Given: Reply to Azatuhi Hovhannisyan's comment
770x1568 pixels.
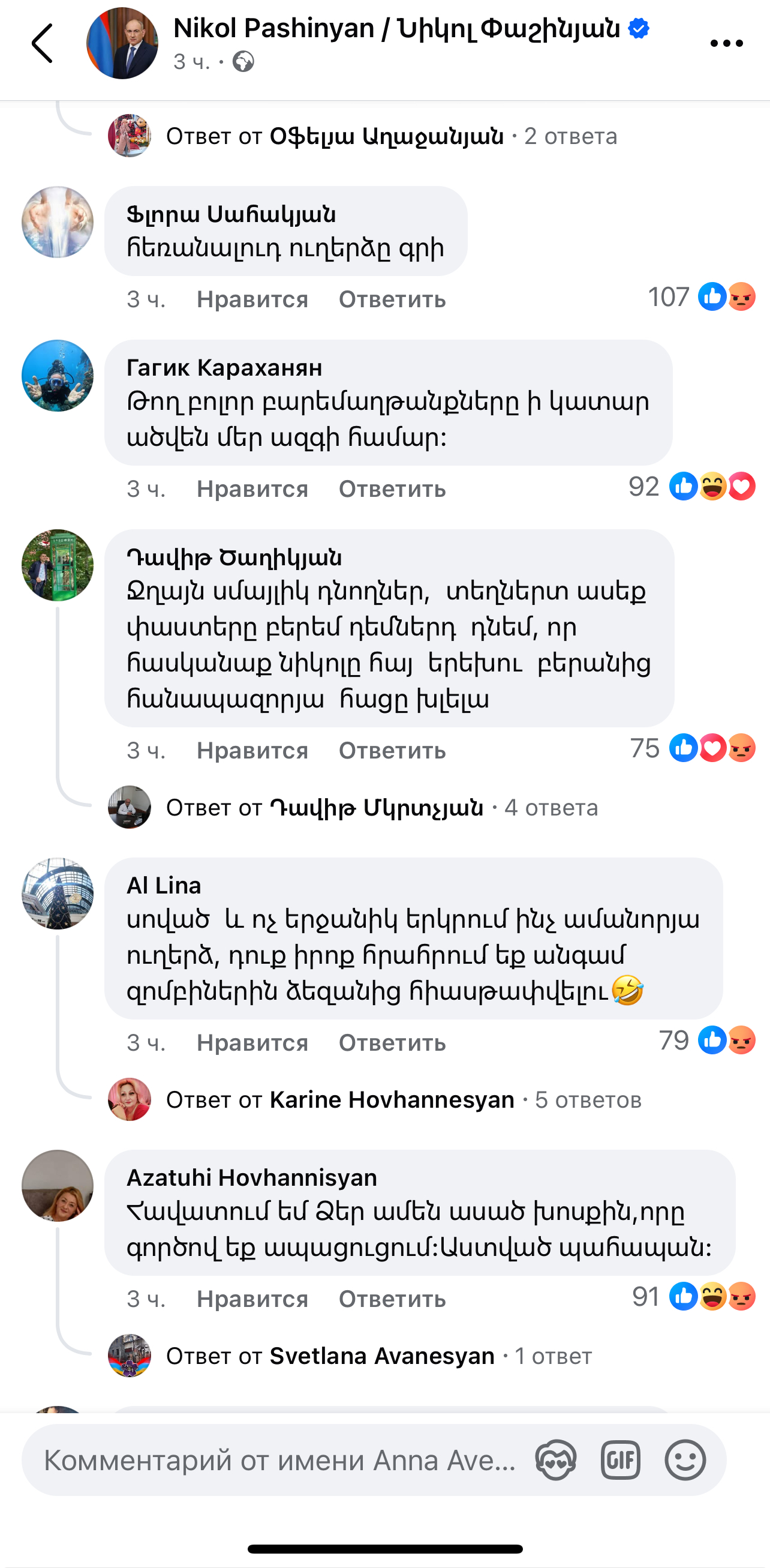Looking at the screenshot, I should click(x=392, y=1299).
